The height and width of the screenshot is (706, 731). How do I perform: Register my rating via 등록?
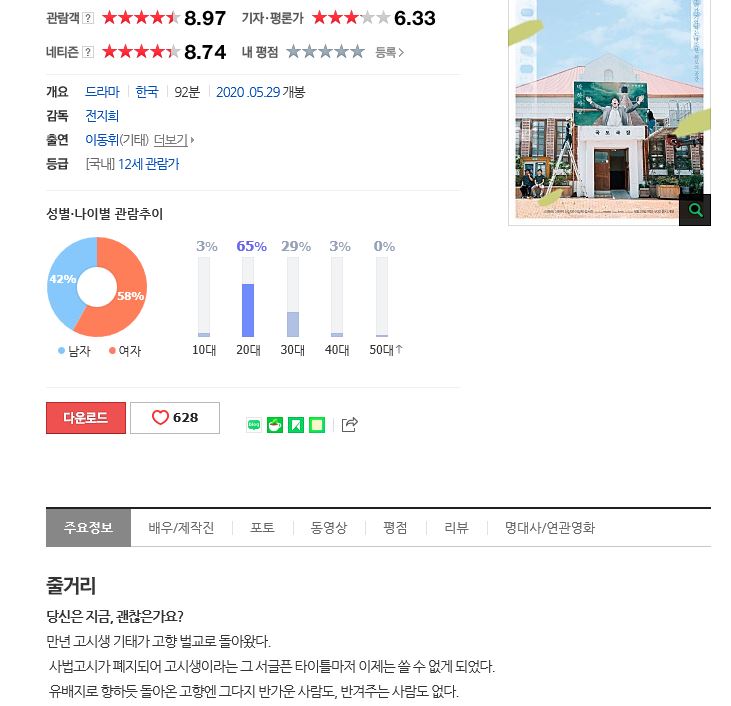[x=389, y=52]
